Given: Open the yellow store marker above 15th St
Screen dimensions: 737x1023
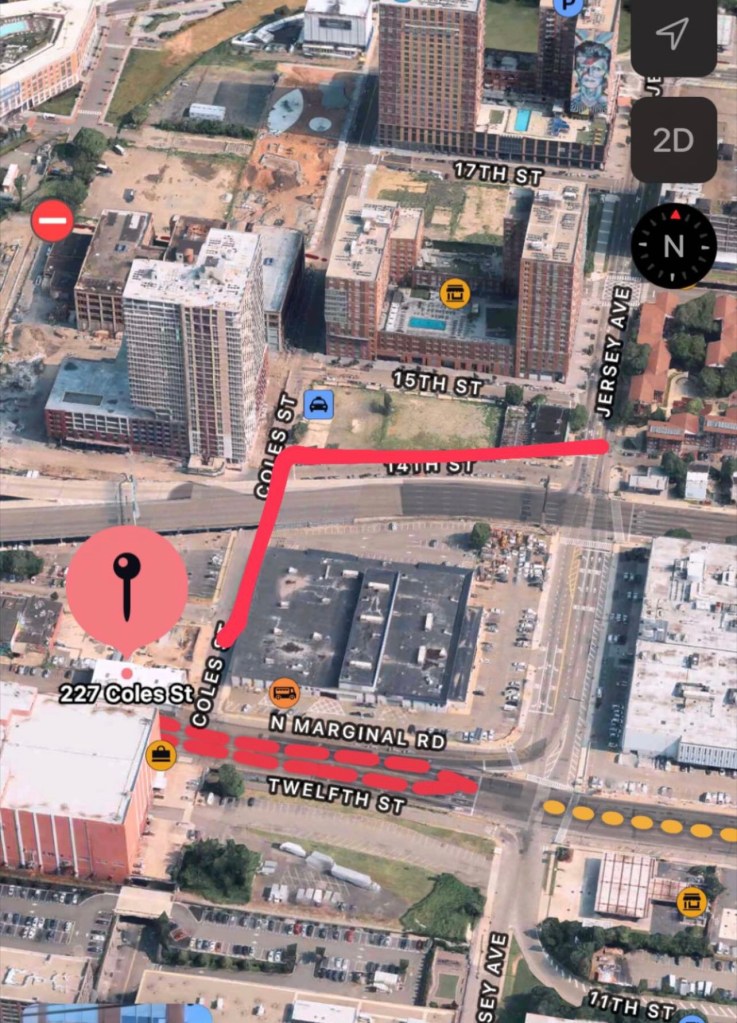Looking at the screenshot, I should (455, 293).
